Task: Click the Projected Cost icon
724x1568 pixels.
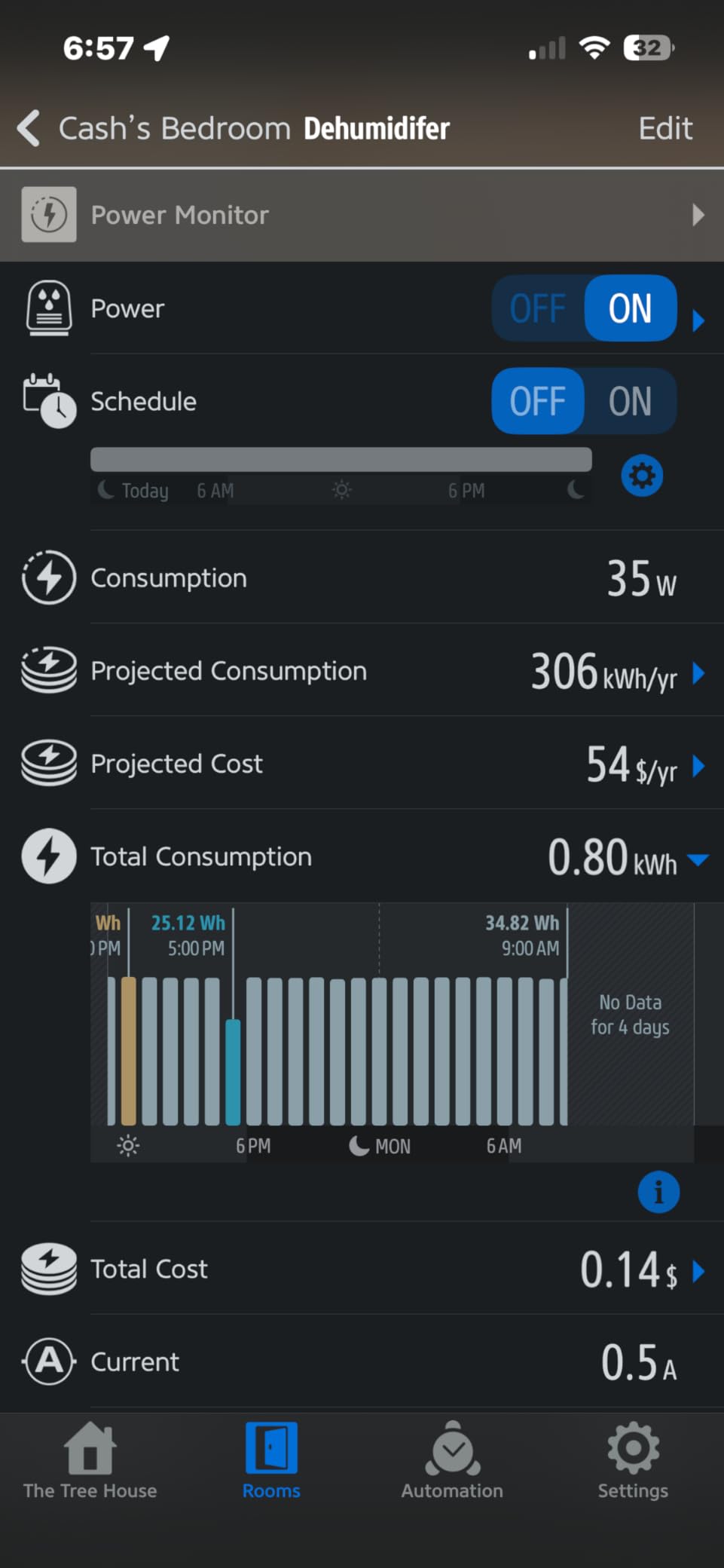Action: [x=48, y=763]
